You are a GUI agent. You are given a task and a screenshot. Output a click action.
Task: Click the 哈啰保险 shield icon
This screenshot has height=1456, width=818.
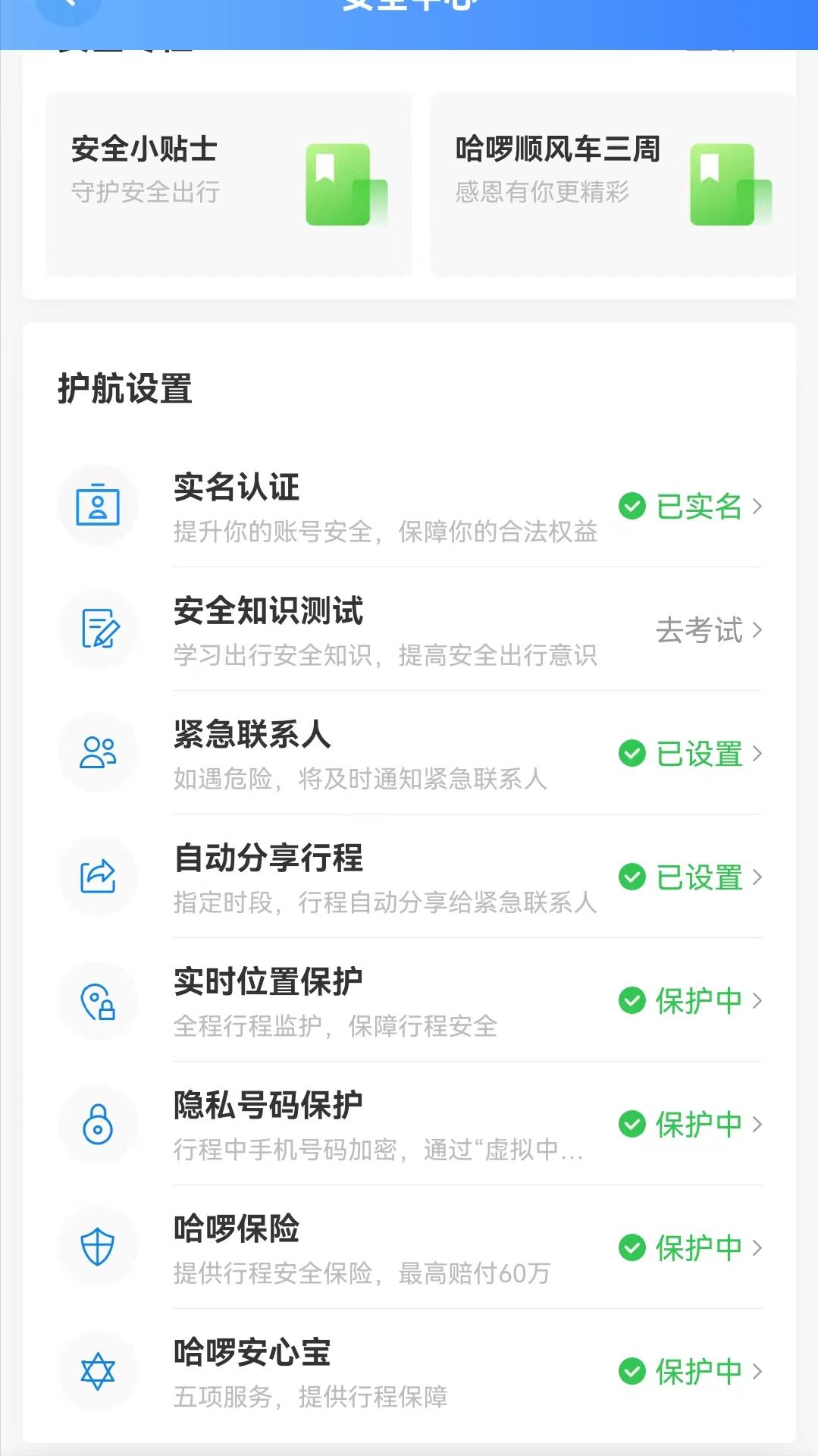point(98,1247)
